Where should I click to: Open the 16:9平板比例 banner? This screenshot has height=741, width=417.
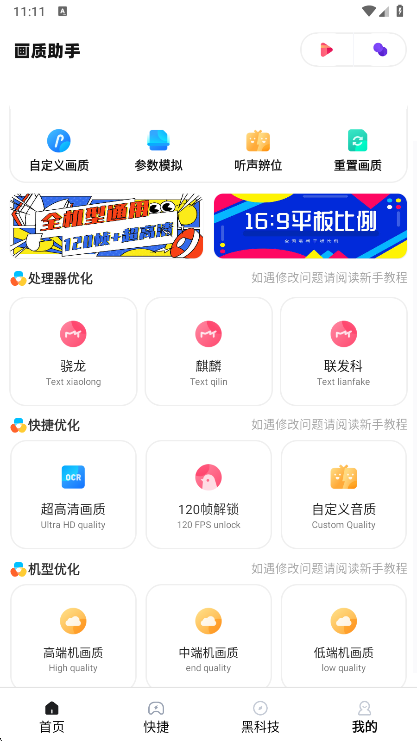click(x=310, y=226)
